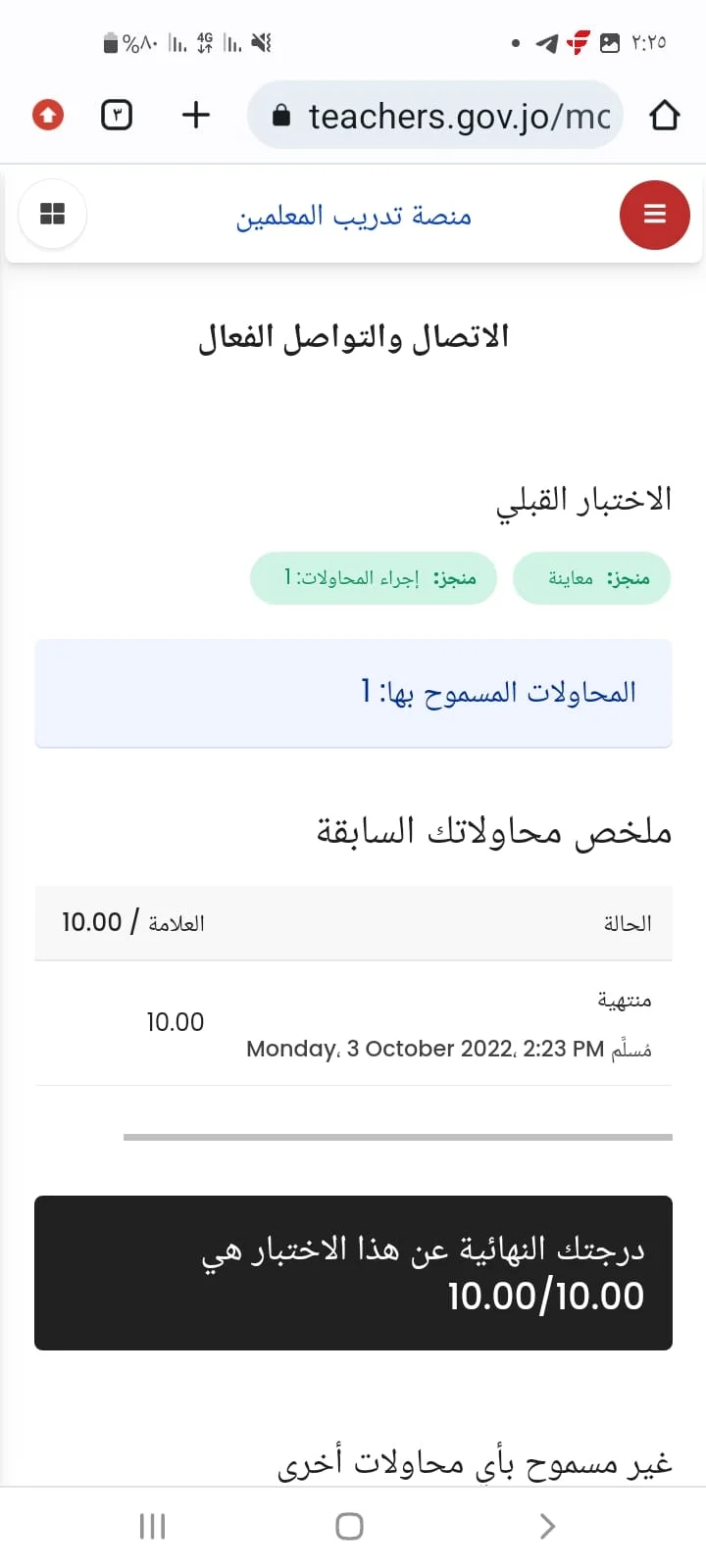Image resolution: width=706 pixels, height=1568 pixels.
Task: Tap the red browser update arrow icon
Action: tap(47, 115)
